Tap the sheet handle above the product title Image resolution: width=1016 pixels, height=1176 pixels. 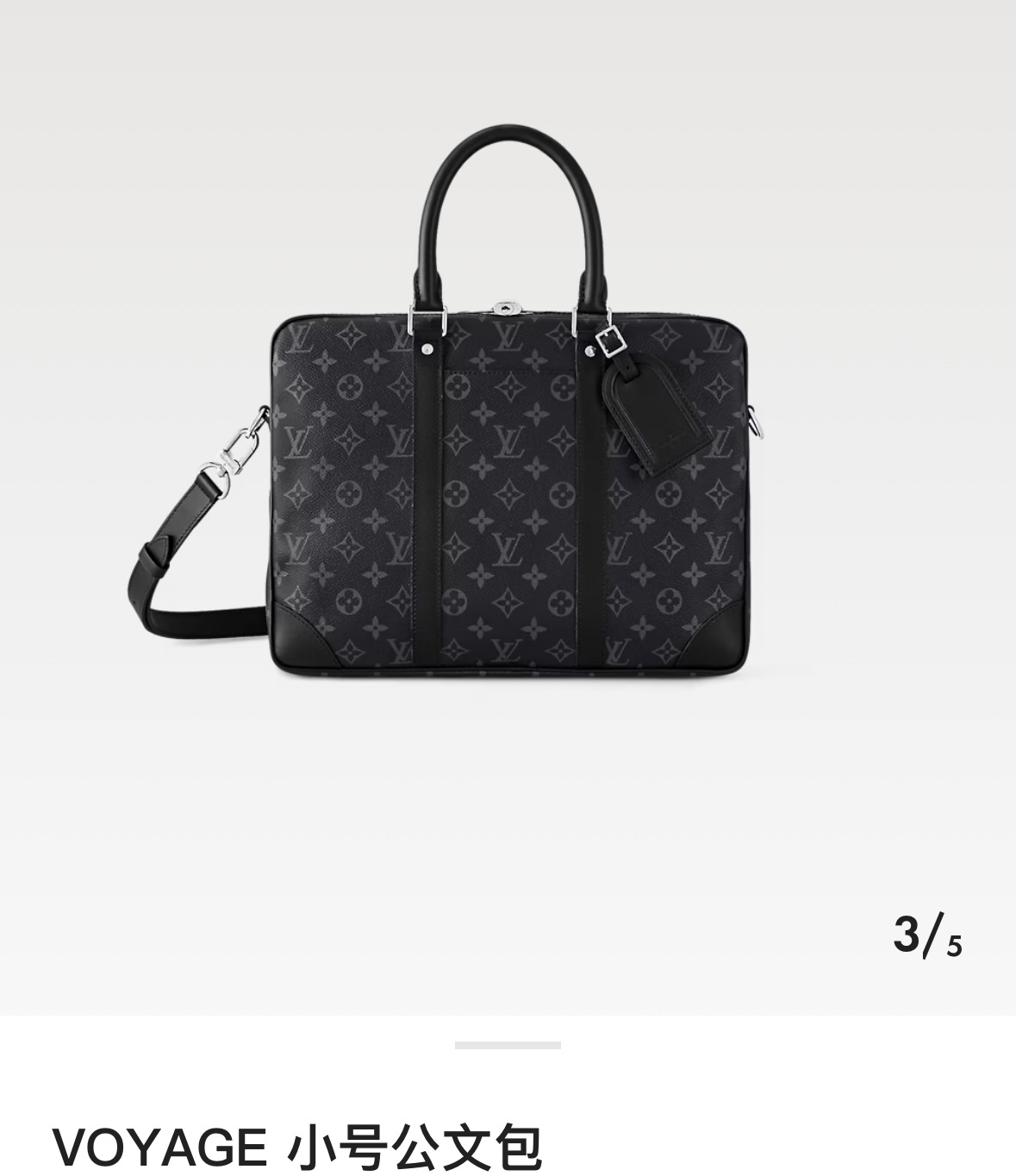pos(508,1045)
